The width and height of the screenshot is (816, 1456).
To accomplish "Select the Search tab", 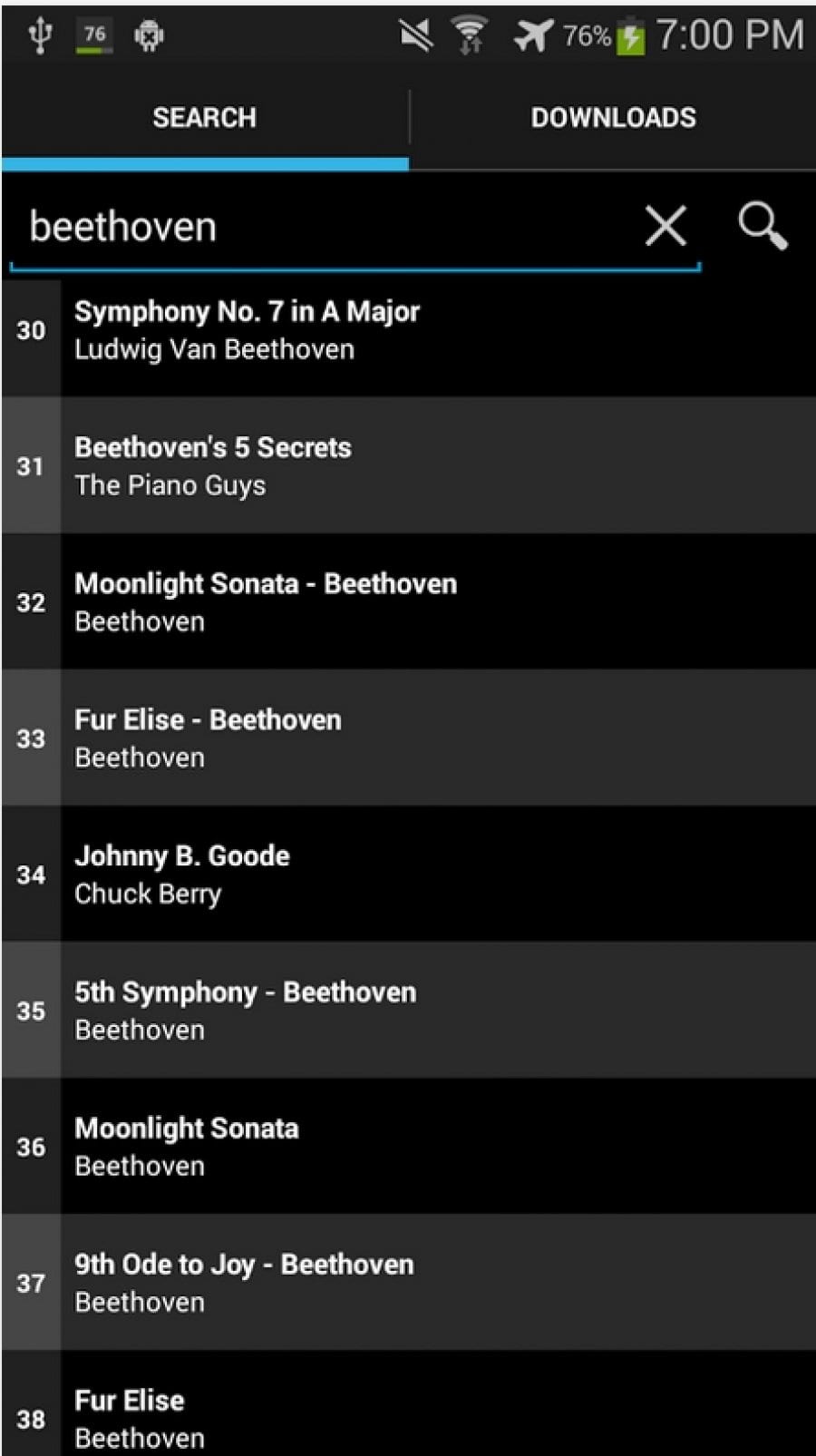I will point(205,117).
